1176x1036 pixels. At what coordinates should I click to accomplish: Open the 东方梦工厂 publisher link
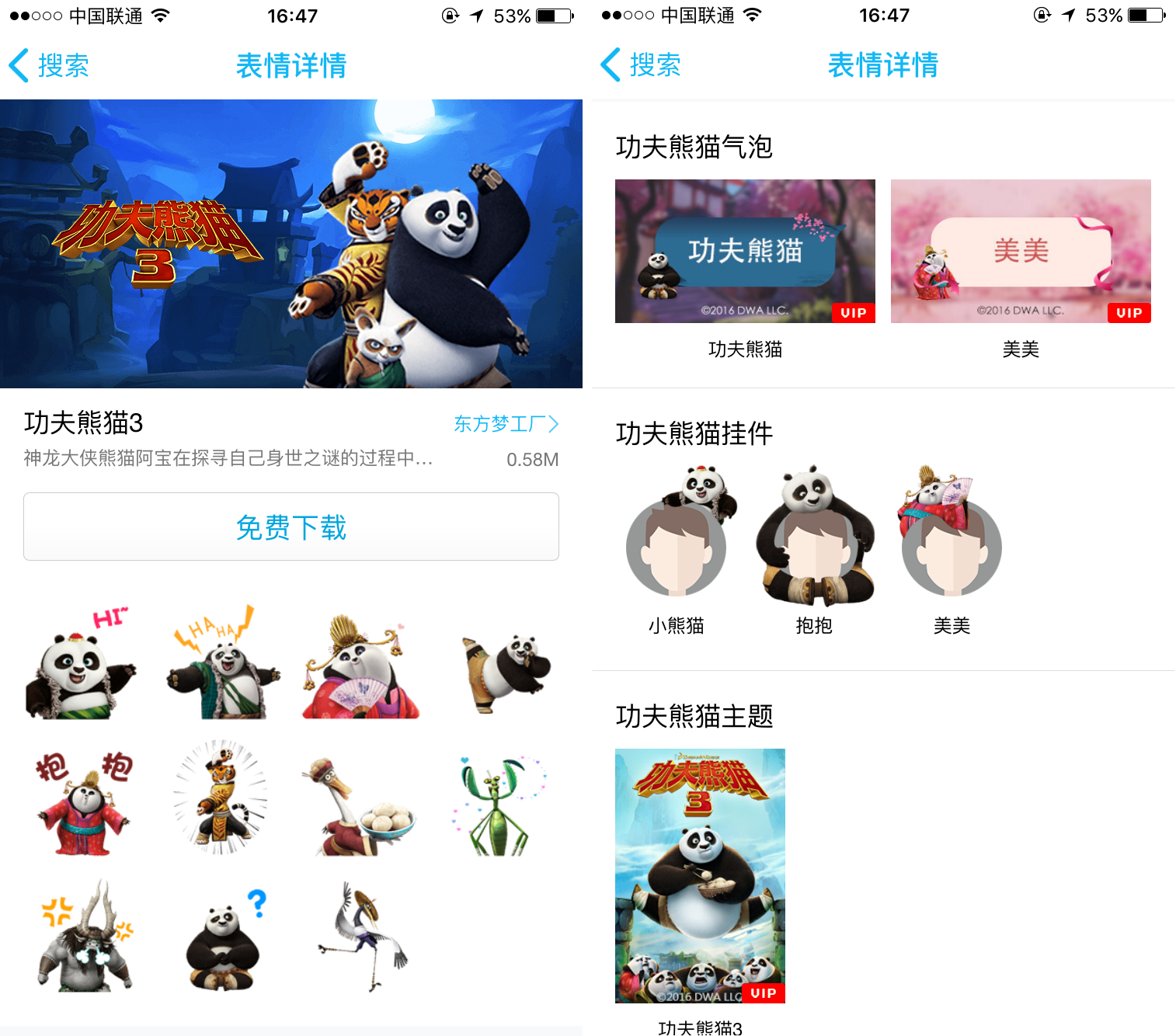[x=506, y=424]
